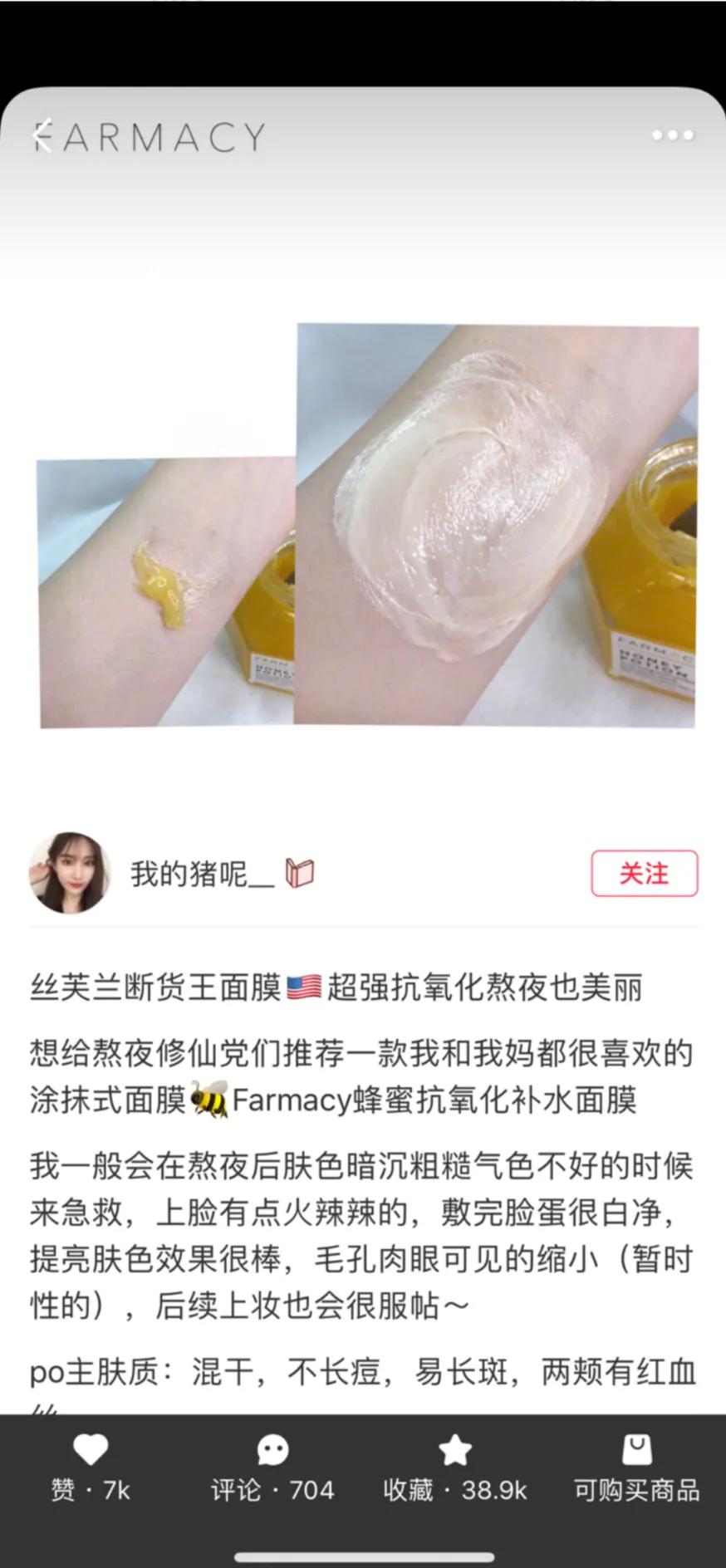Tap the notebook emoji beside the username
The image size is (726, 1568).
pyautogui.click(x=302, y=872)
